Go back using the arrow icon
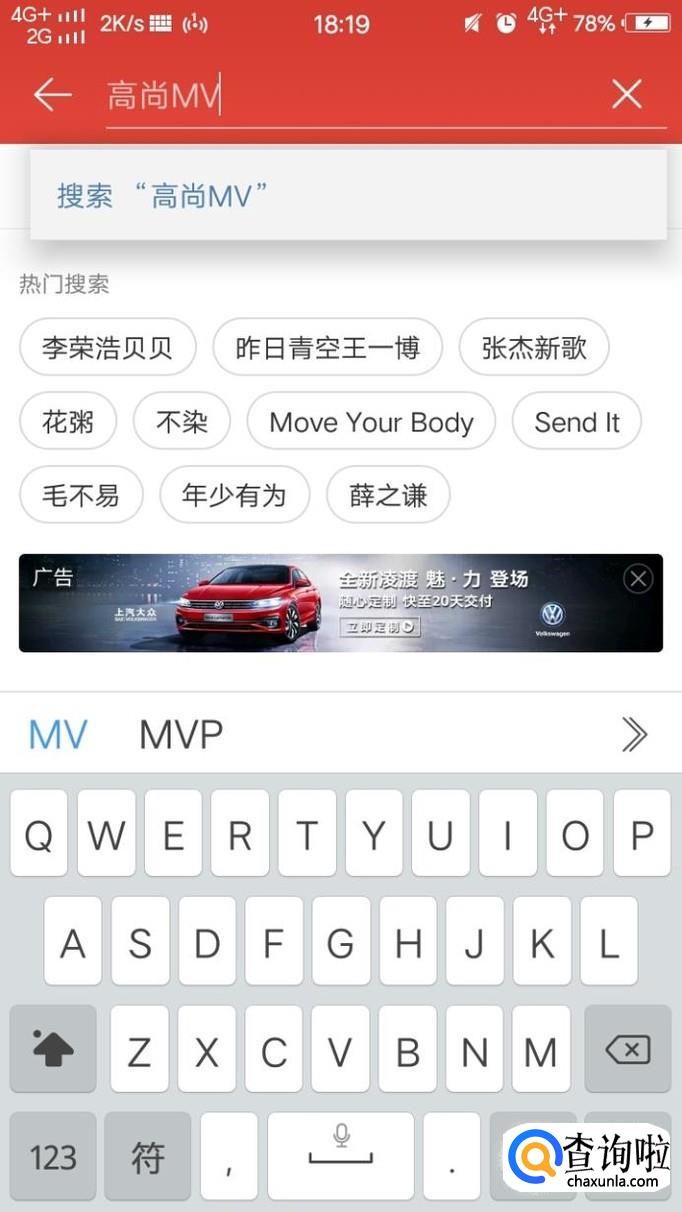The image size is (682, 1212). [x=53, y=95]
